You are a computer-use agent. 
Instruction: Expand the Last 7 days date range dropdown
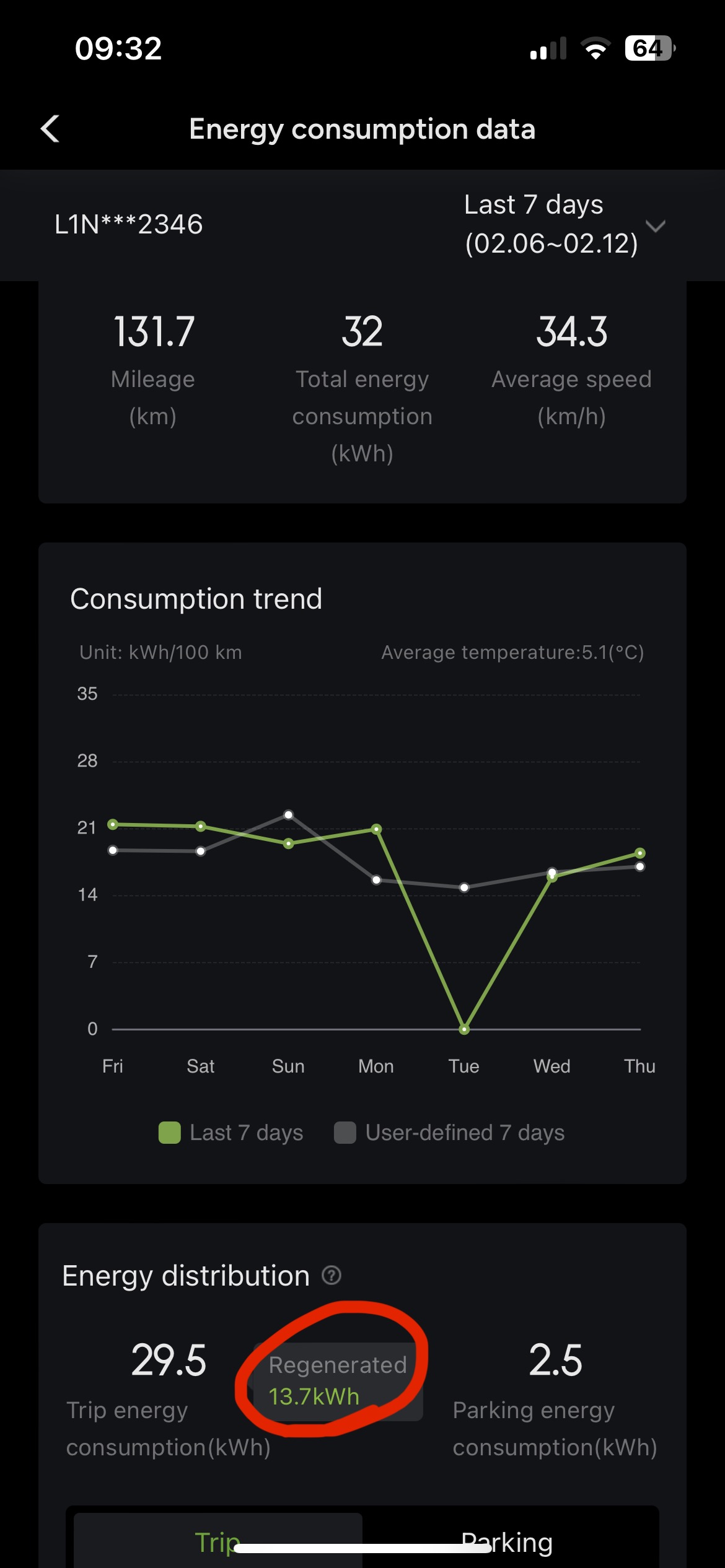[654, 225]
